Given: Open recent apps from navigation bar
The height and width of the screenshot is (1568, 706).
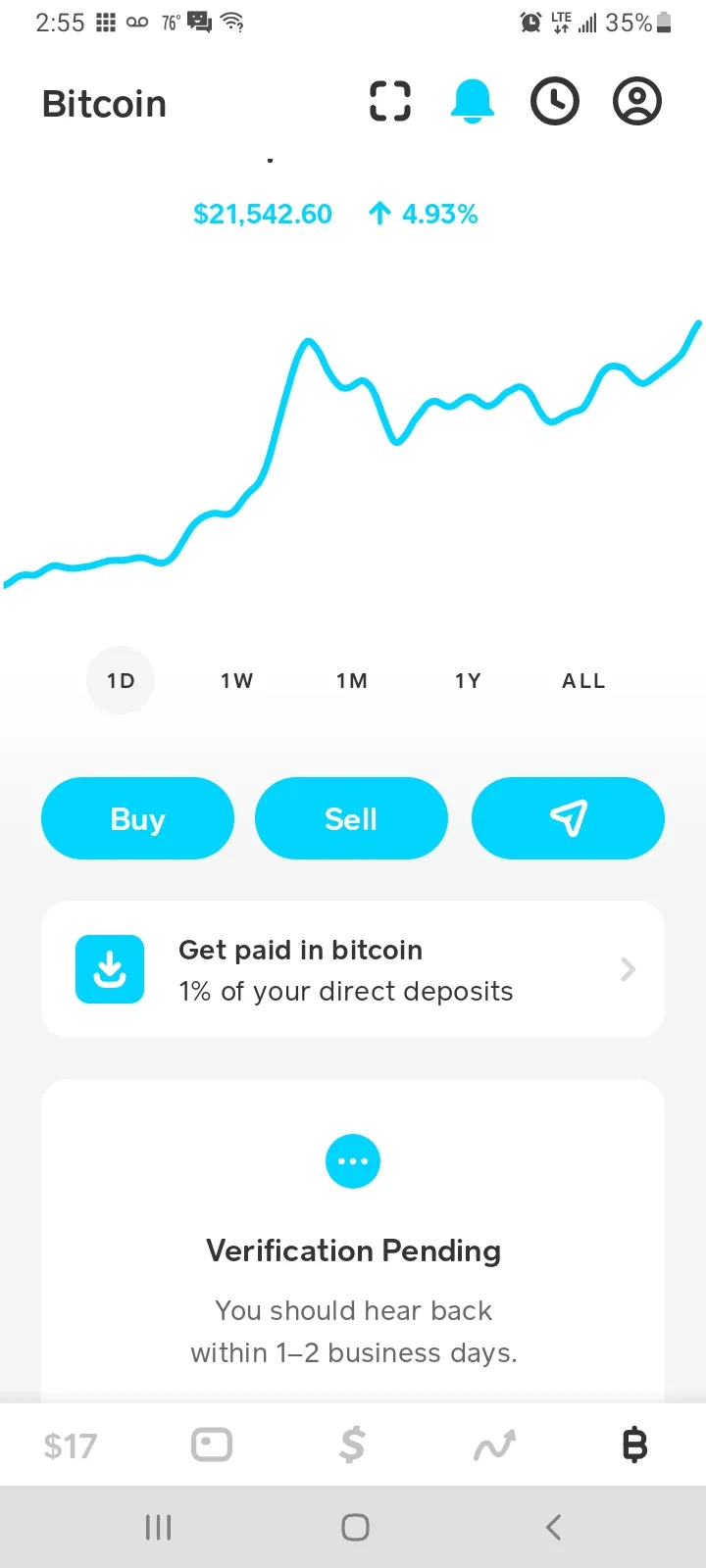Looking at the screenshot, I should click(x=158, y=1527).
